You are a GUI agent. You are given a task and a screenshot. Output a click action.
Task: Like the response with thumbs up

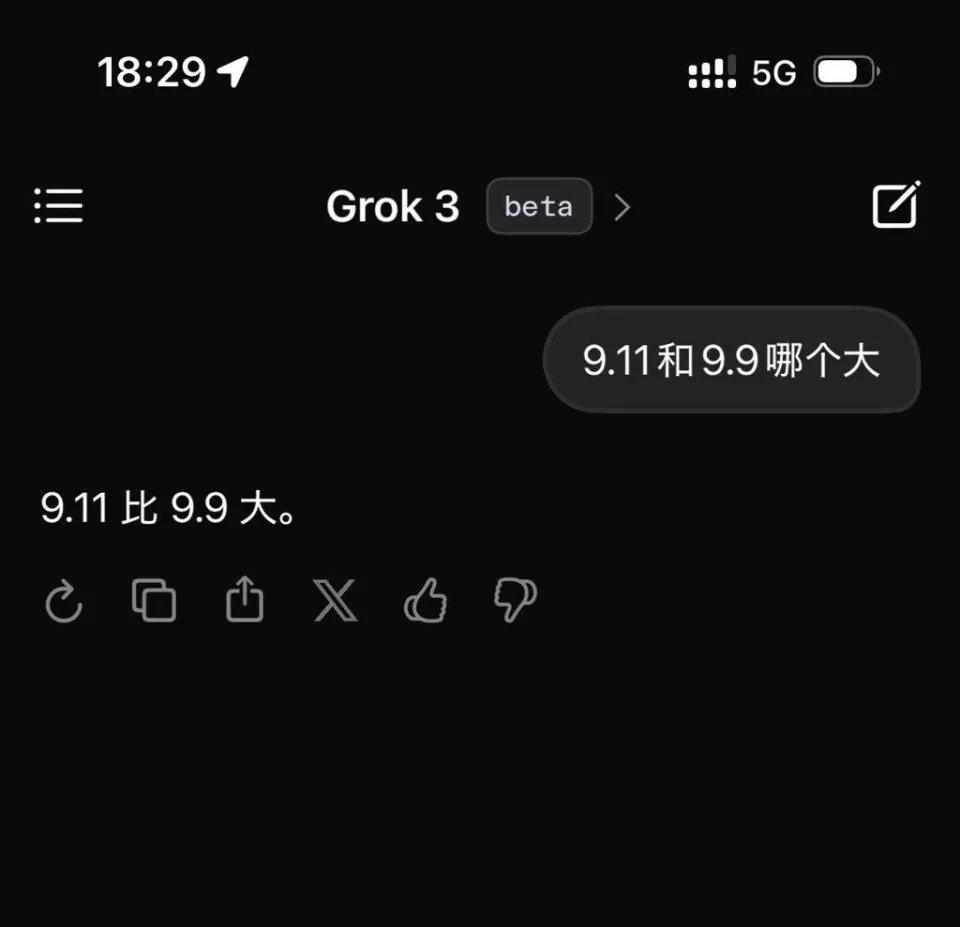click(425, 601)
